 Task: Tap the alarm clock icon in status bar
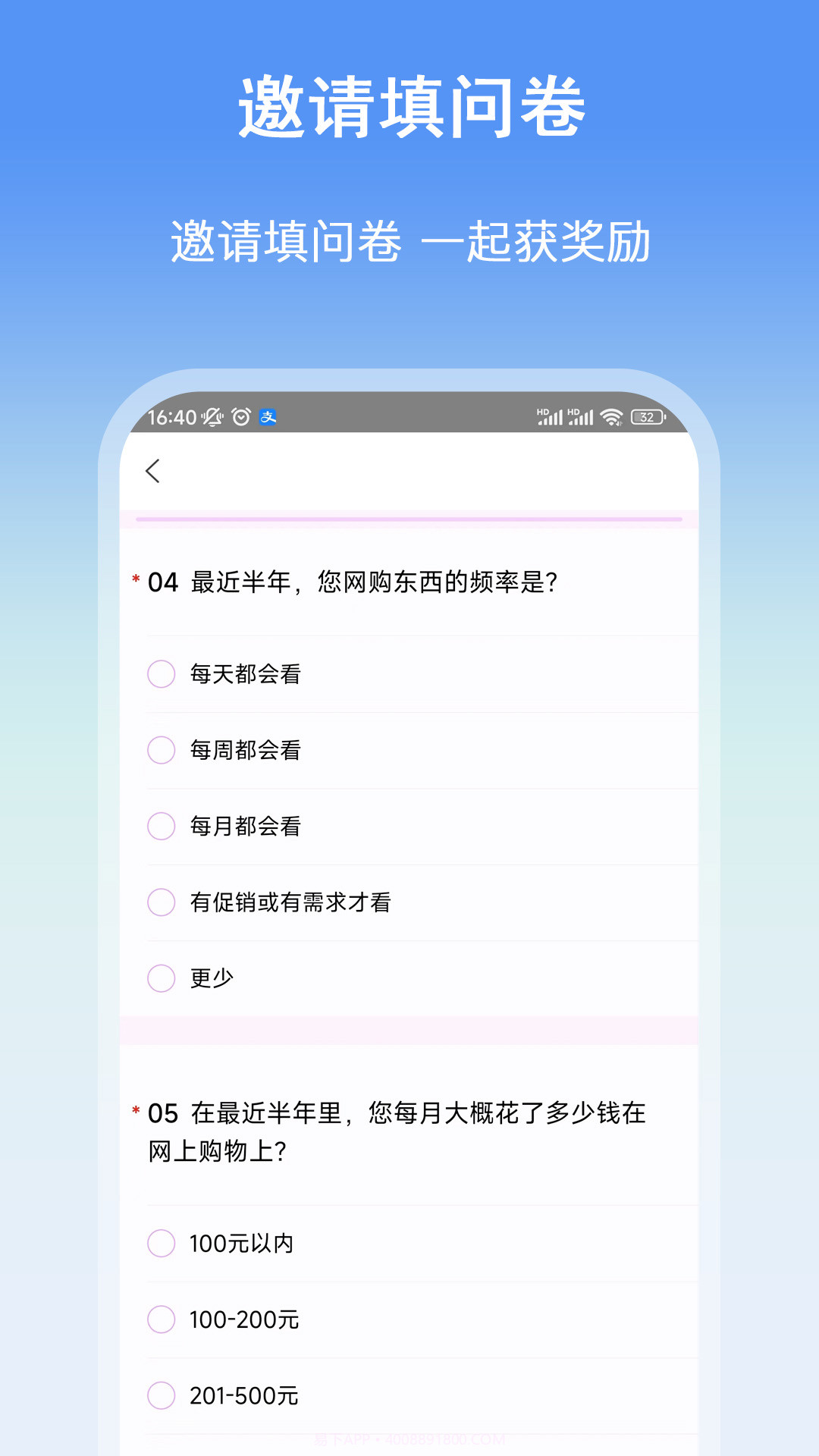241,416
